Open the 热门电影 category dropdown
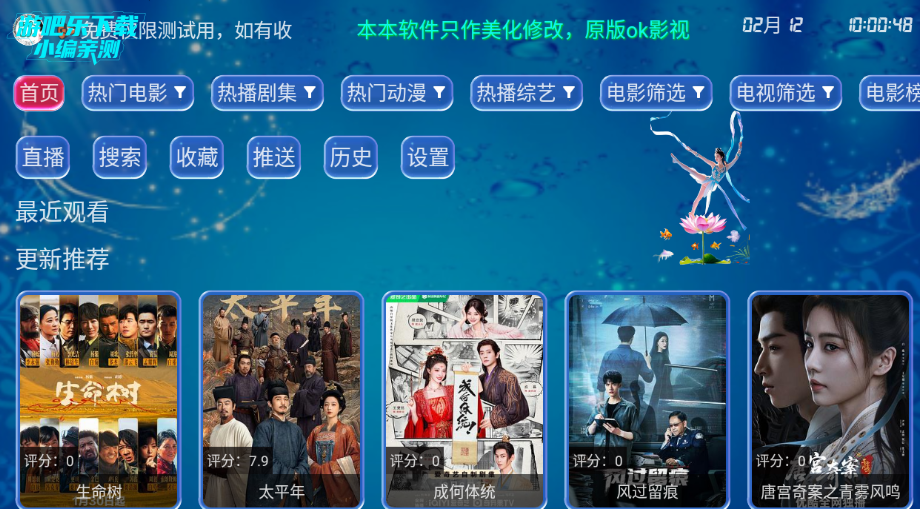The image size is (920, 509). click(x=137, y=93)
